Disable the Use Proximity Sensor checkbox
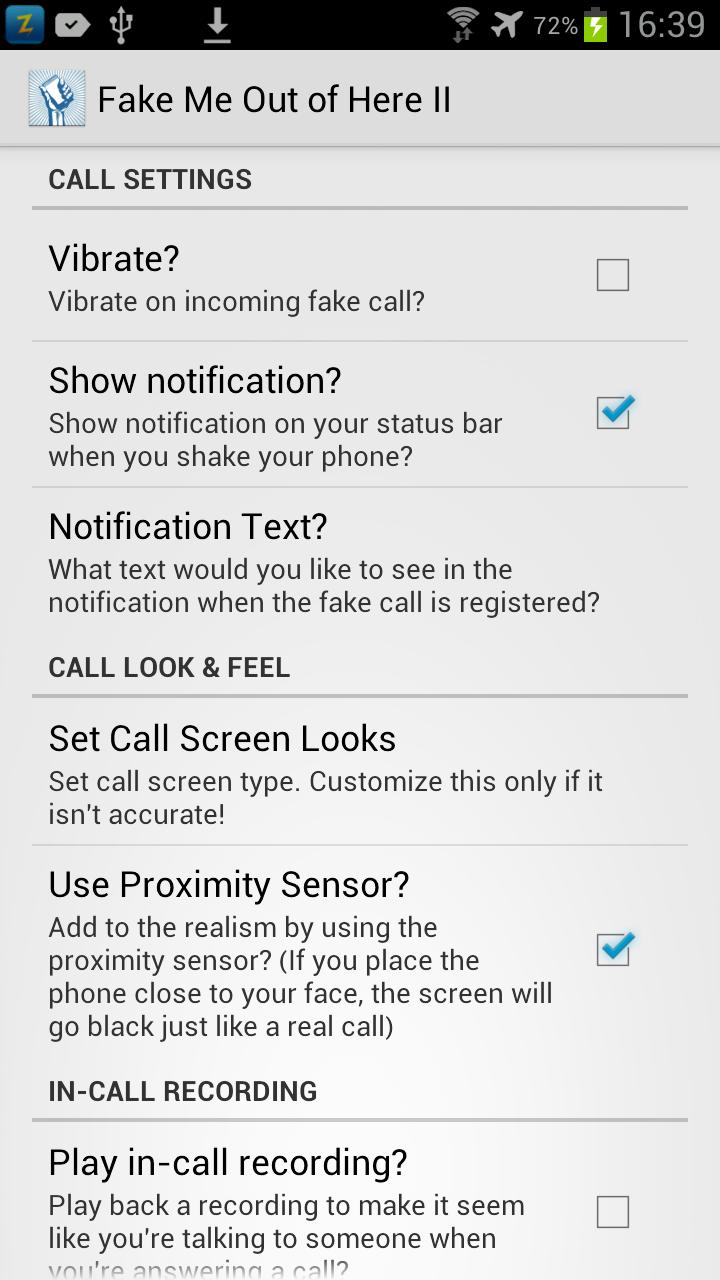Screen dimensions: 720x1280 [612, 949]
